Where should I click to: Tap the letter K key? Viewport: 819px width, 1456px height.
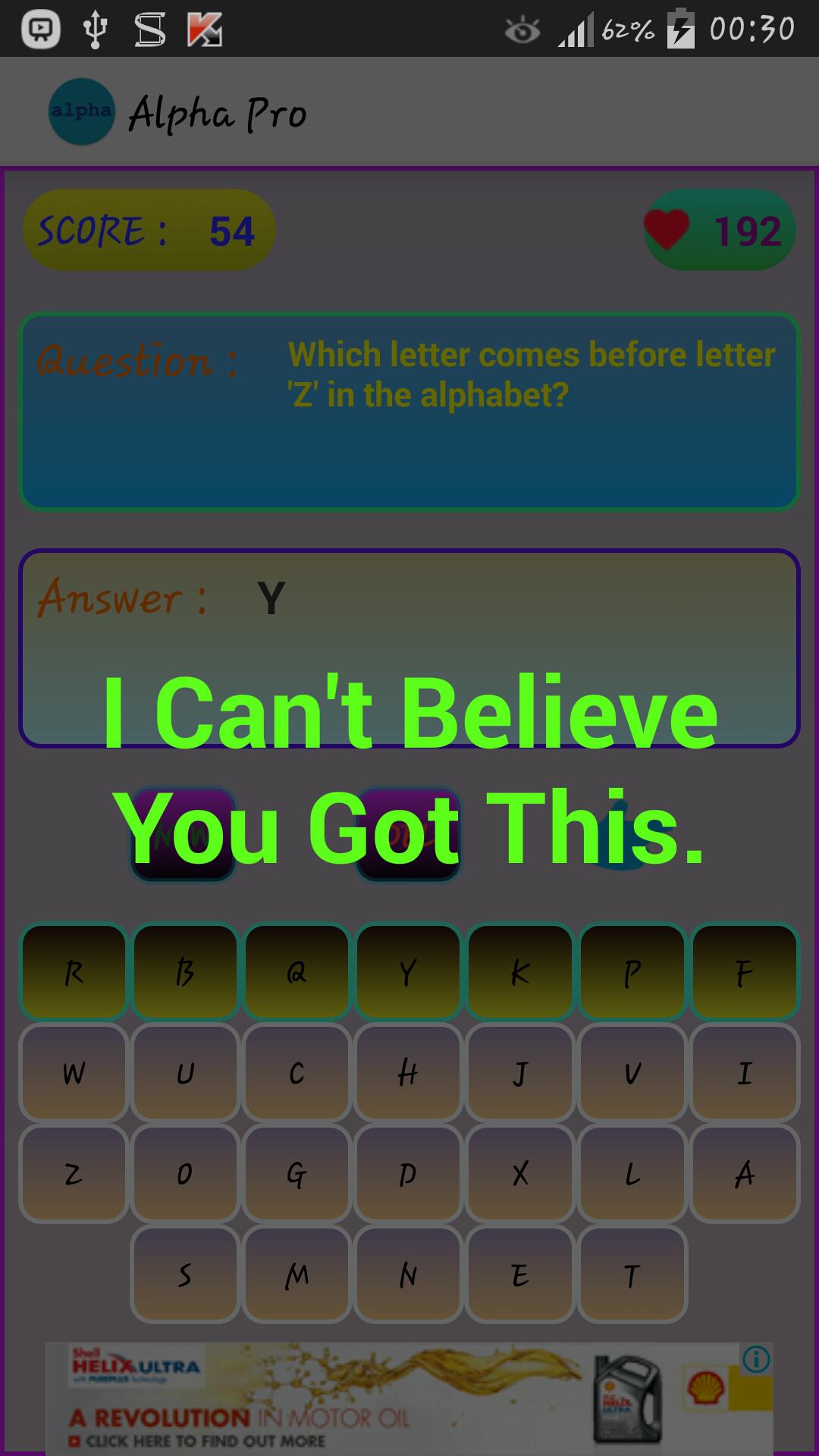[x=519, y=972]
